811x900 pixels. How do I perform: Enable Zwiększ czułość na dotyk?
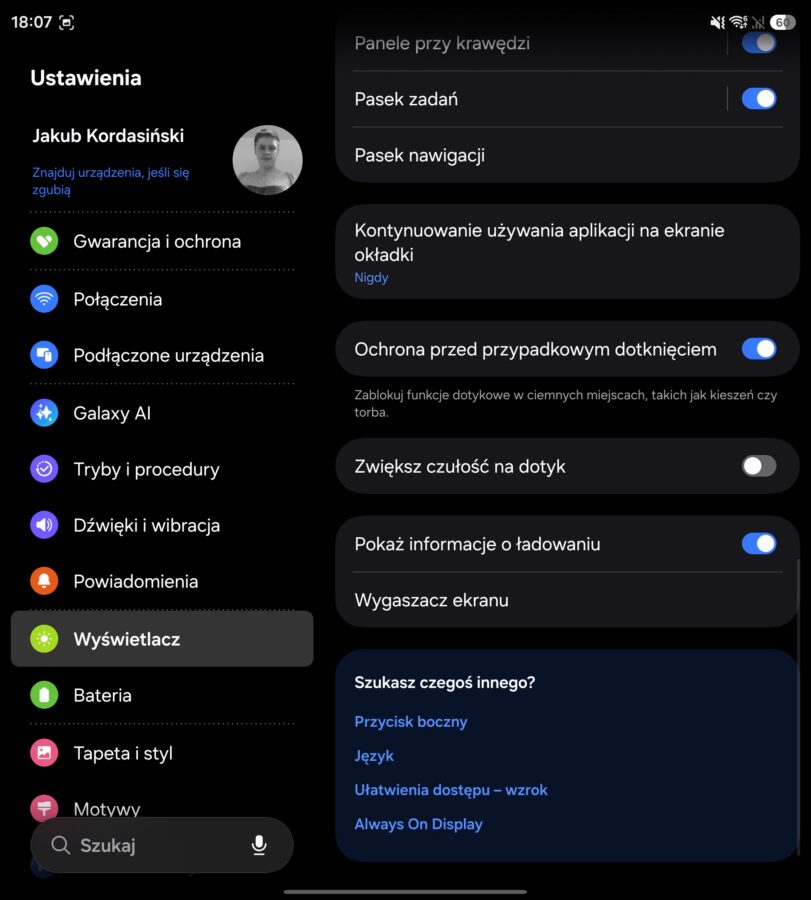pyautogui.click(x=759, y=466)
